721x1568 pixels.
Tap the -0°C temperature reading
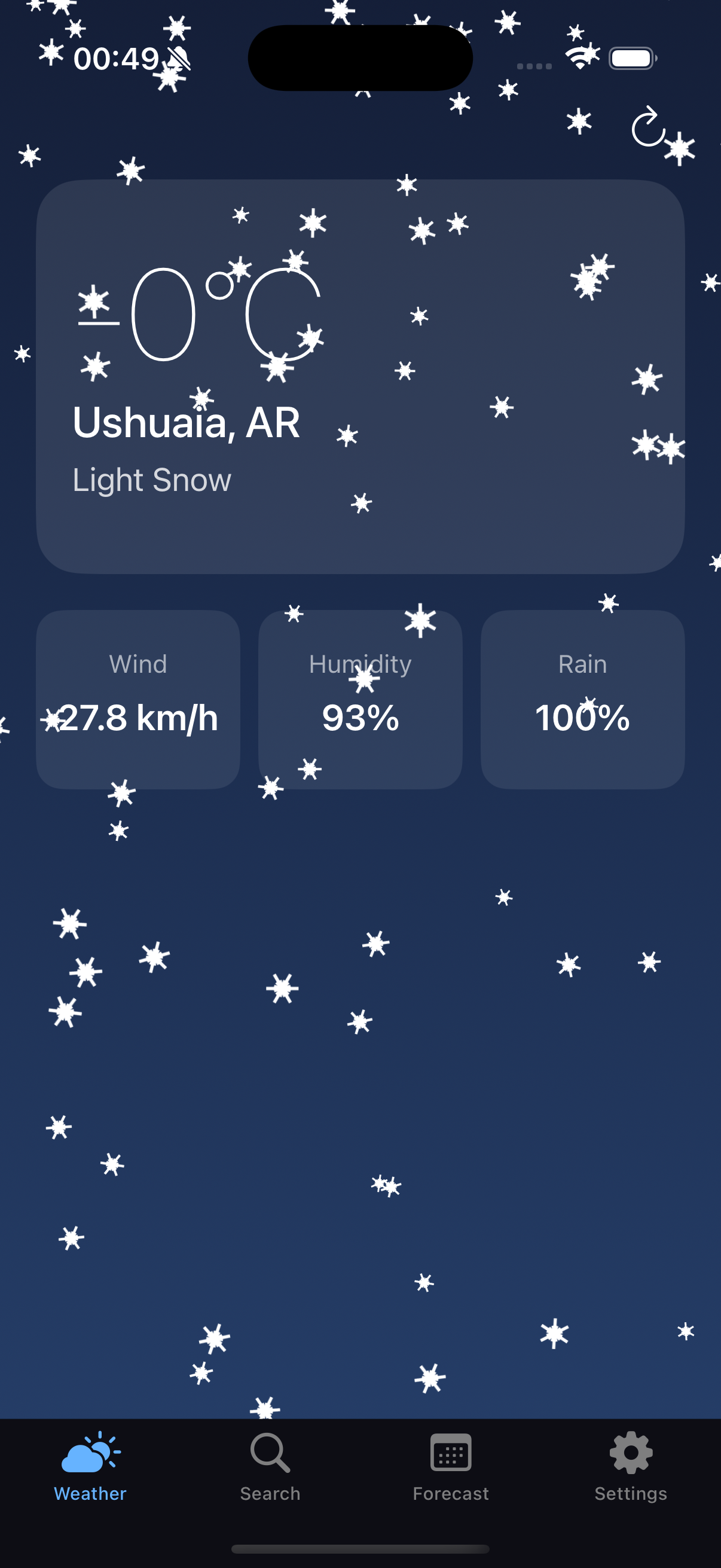point(201,313)
